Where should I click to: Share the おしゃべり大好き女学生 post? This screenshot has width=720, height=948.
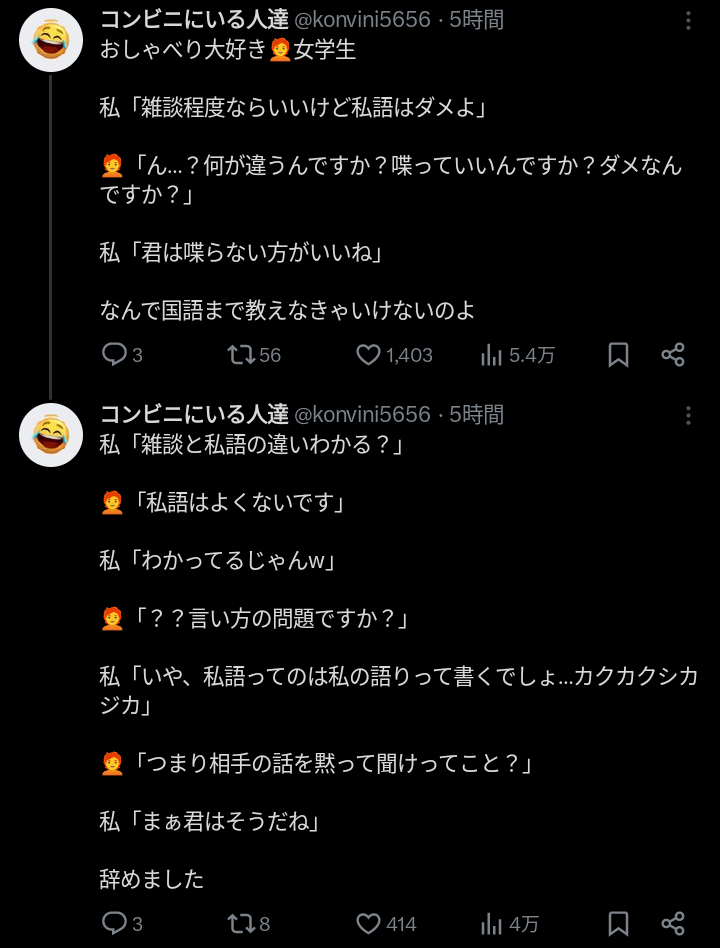click(x=673, y=355)
